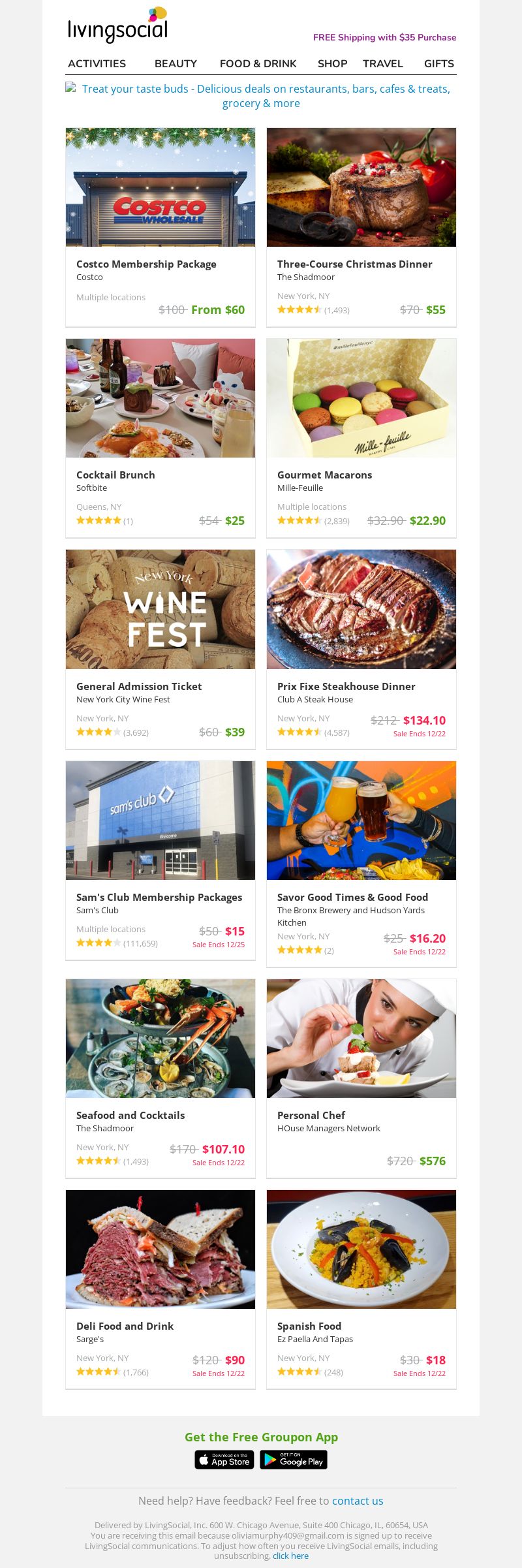
Task: Open the SHOP category
Action: [332, 63]
